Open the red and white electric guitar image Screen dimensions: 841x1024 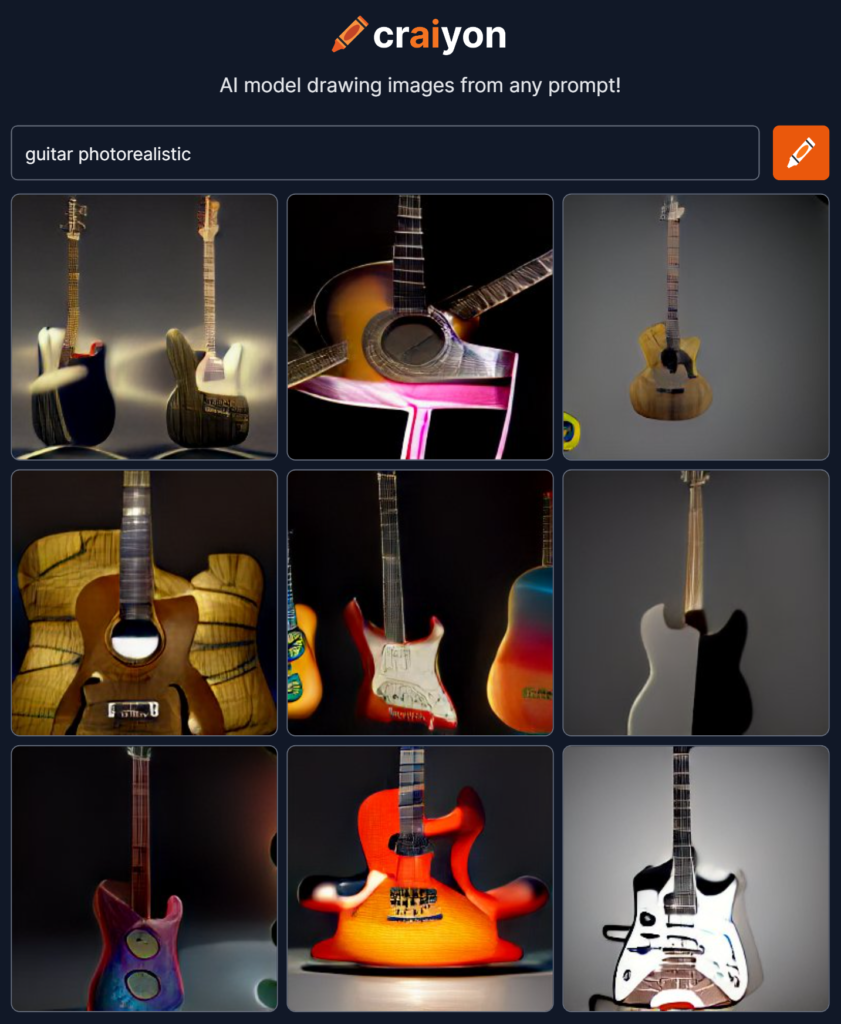tap(420, 603)
